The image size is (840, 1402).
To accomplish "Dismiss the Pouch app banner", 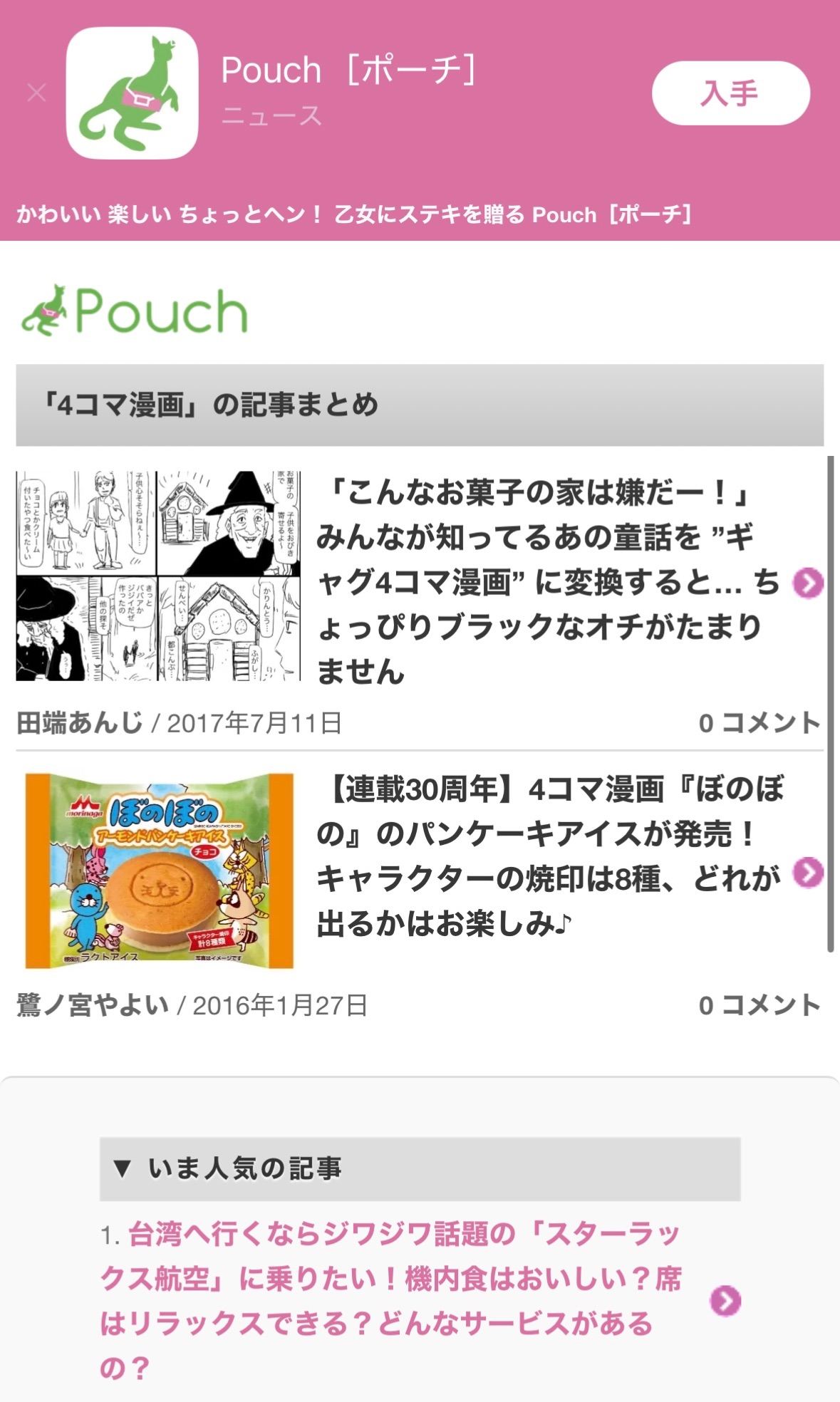I will pyautogui.click(x=36, y=93).
